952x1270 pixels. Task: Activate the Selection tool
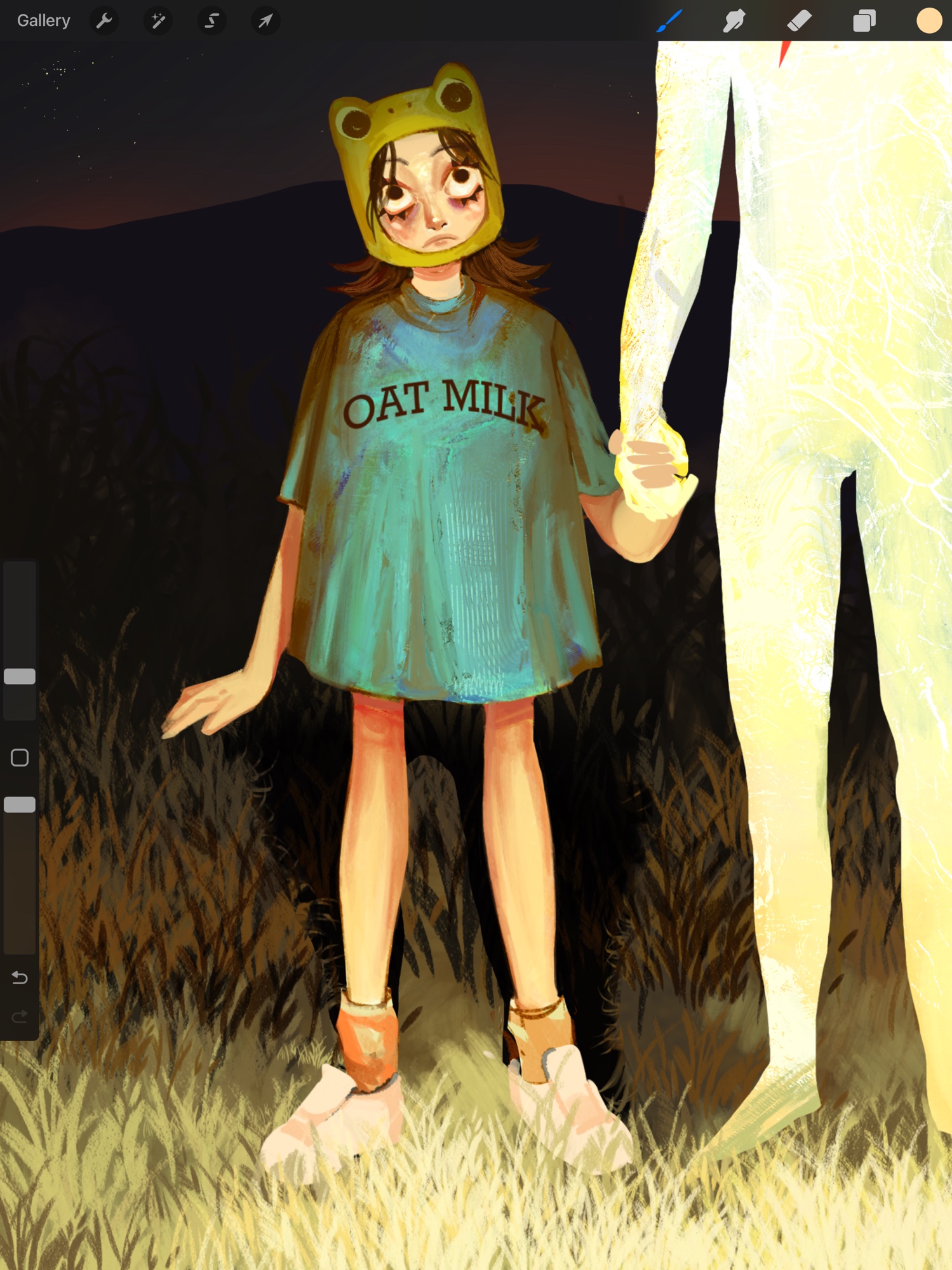pos(211,21)
